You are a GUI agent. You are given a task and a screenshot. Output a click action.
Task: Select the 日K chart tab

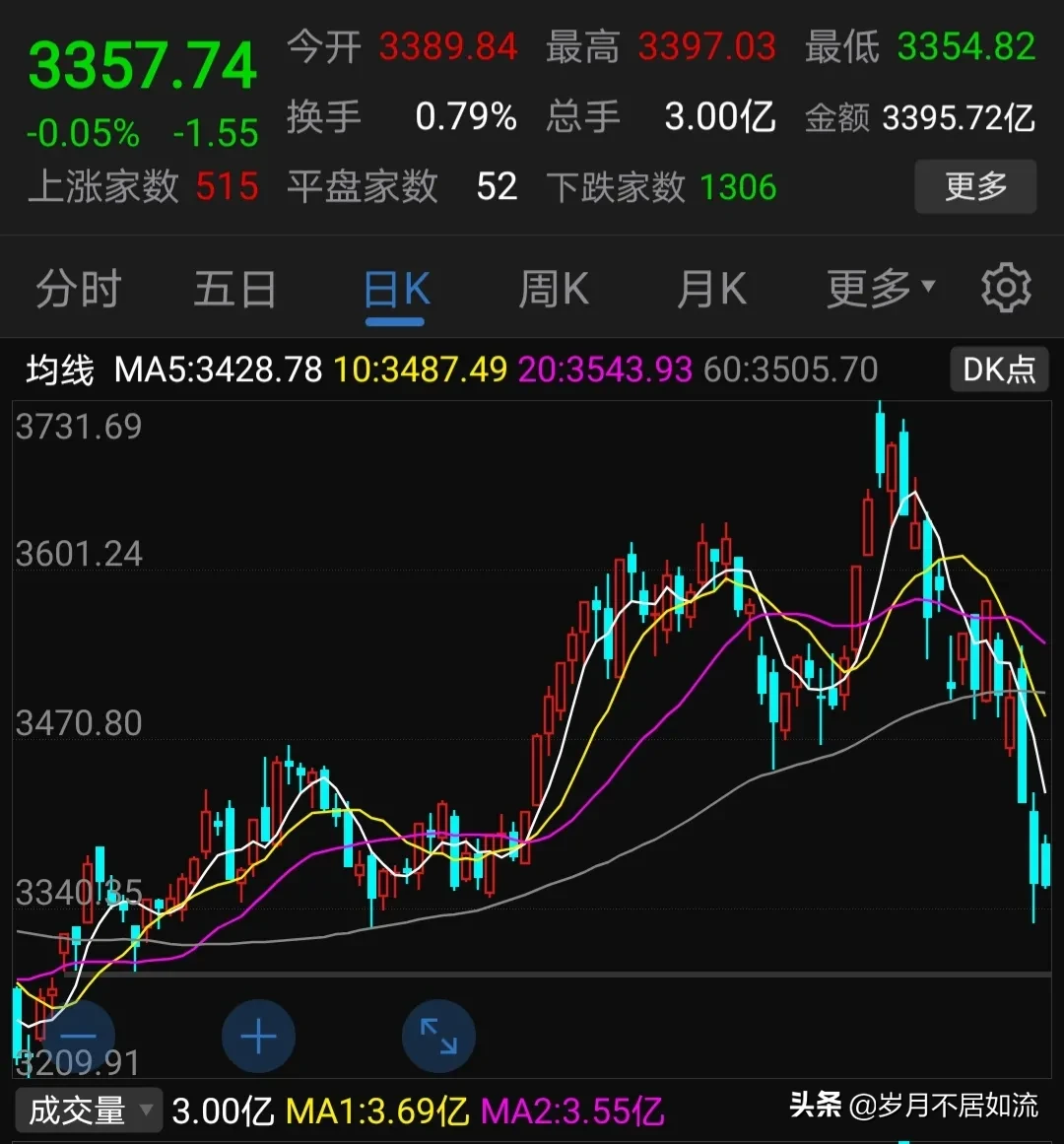coord(396,290)
